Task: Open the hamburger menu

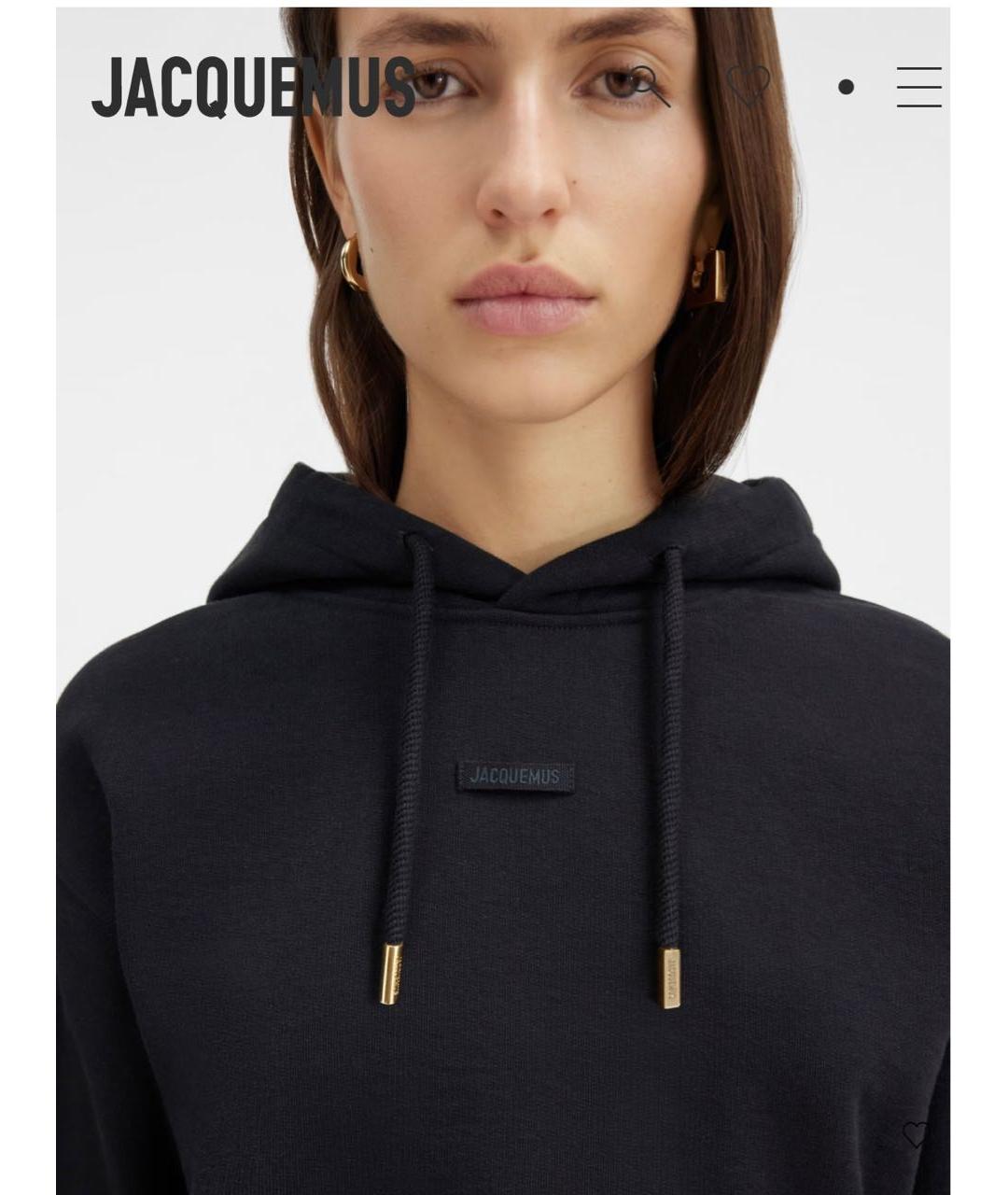Action: 918,87
